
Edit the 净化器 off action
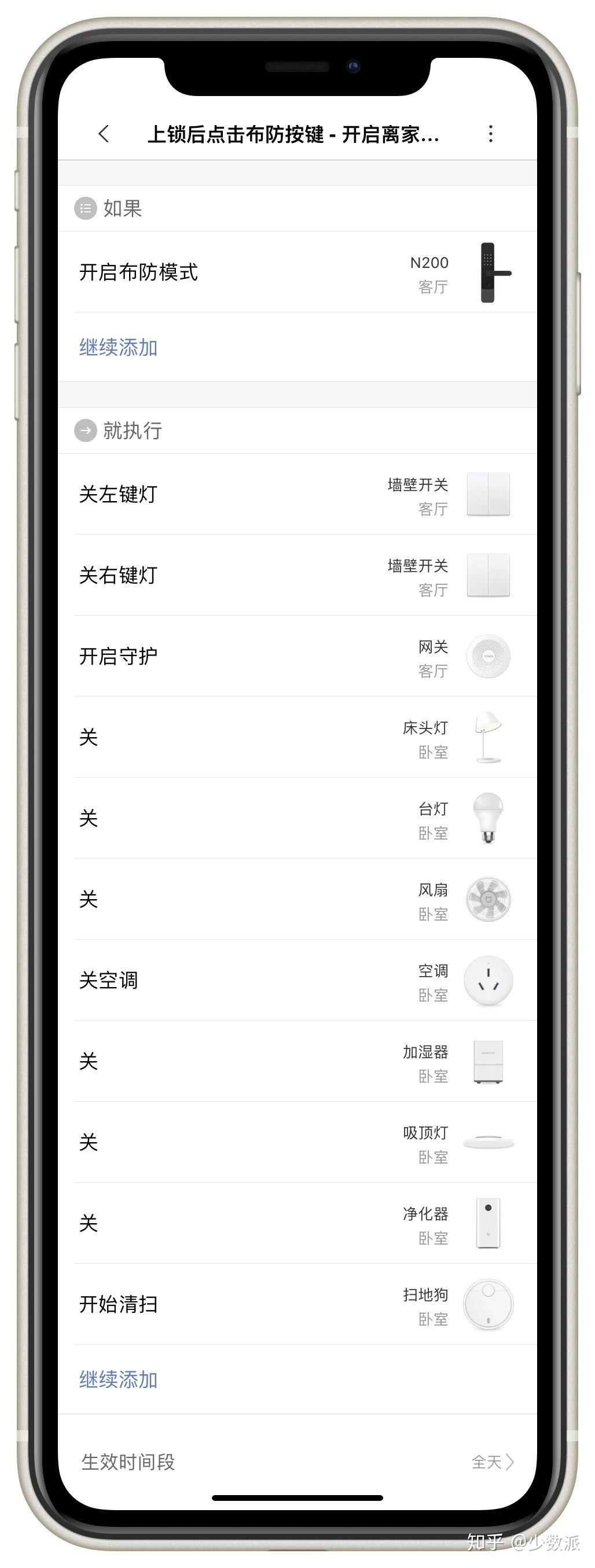point(297,1223)
